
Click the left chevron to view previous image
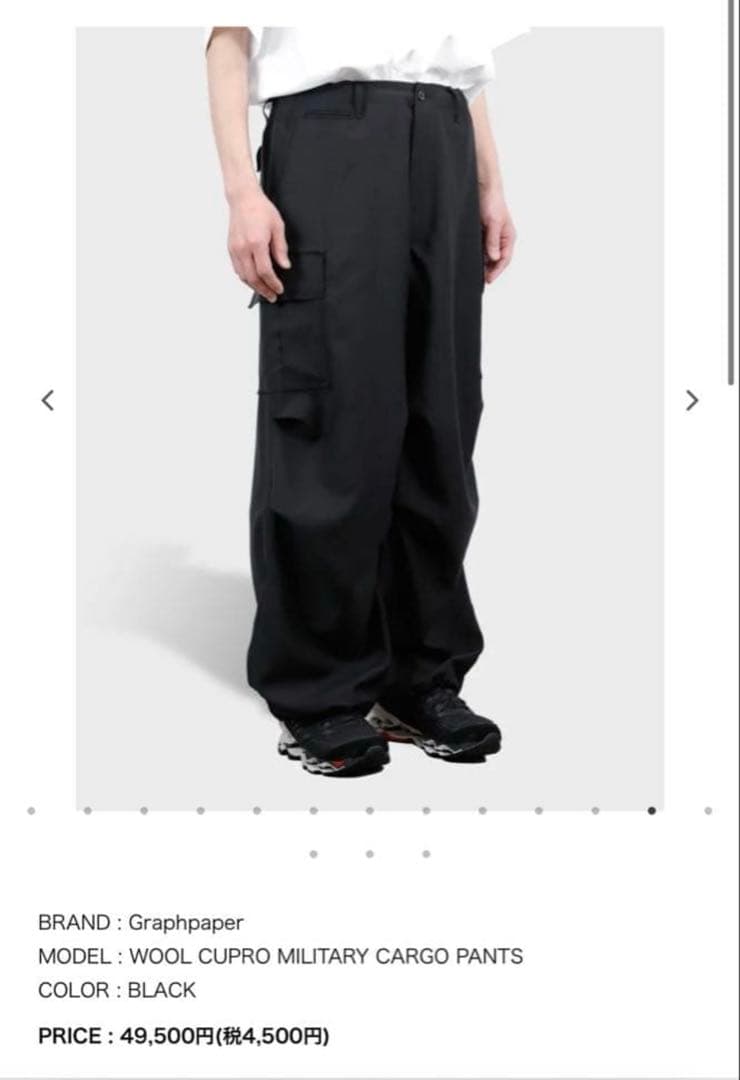[47, 400]
